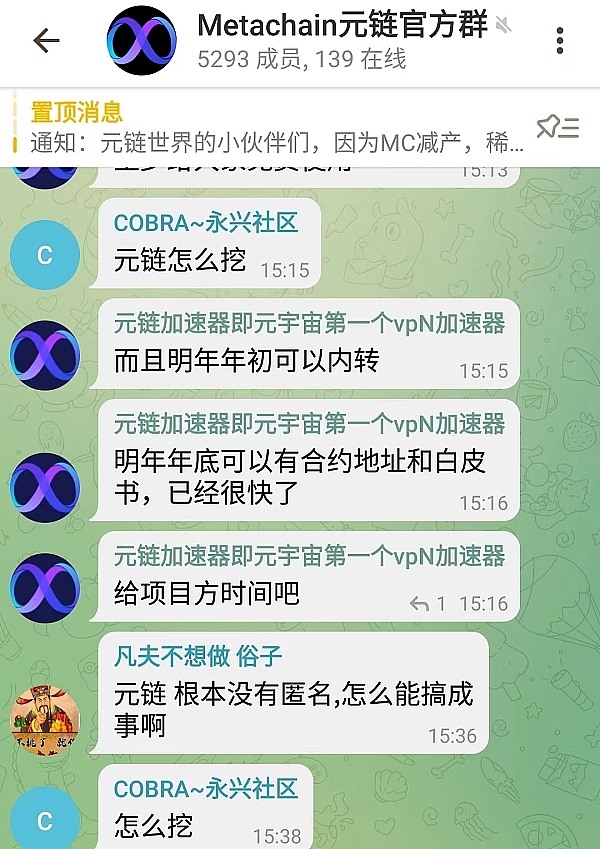The image size is (600, 849).
Task: Open the pinned message 置顶消息 banner
Action: click(x=270, y=126)
